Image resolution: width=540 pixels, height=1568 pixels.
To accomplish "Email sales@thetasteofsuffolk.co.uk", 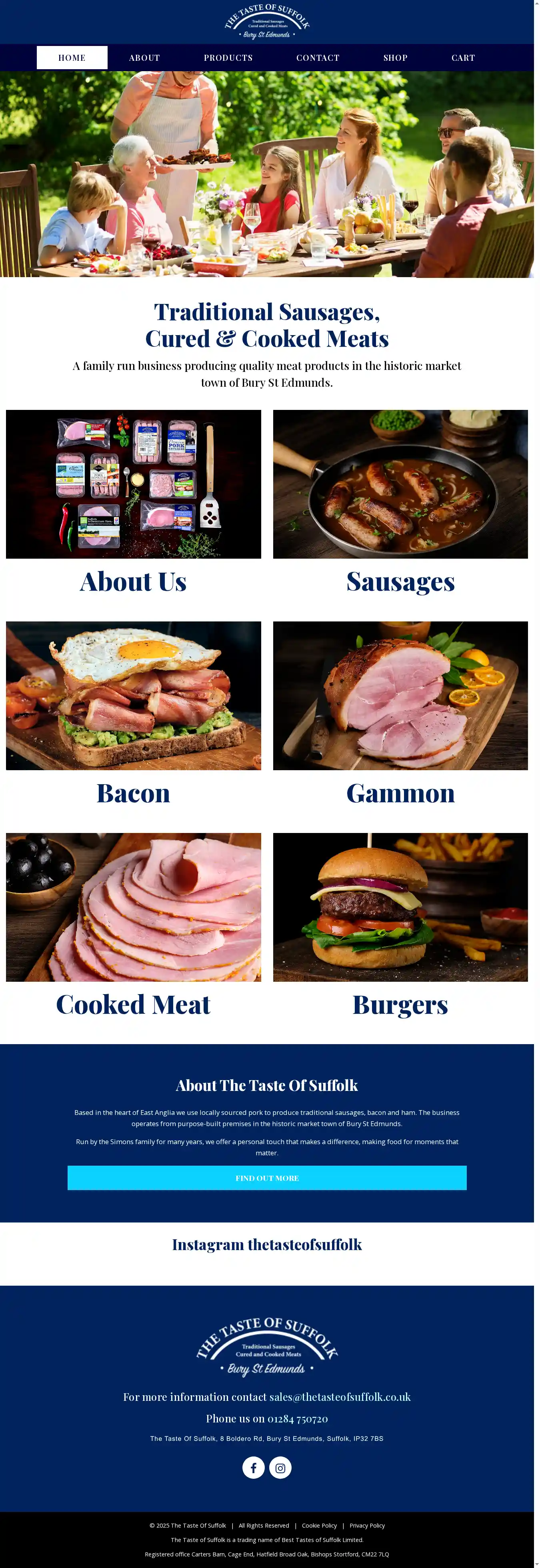I will pyautogui.click(x=340, y=1396).
